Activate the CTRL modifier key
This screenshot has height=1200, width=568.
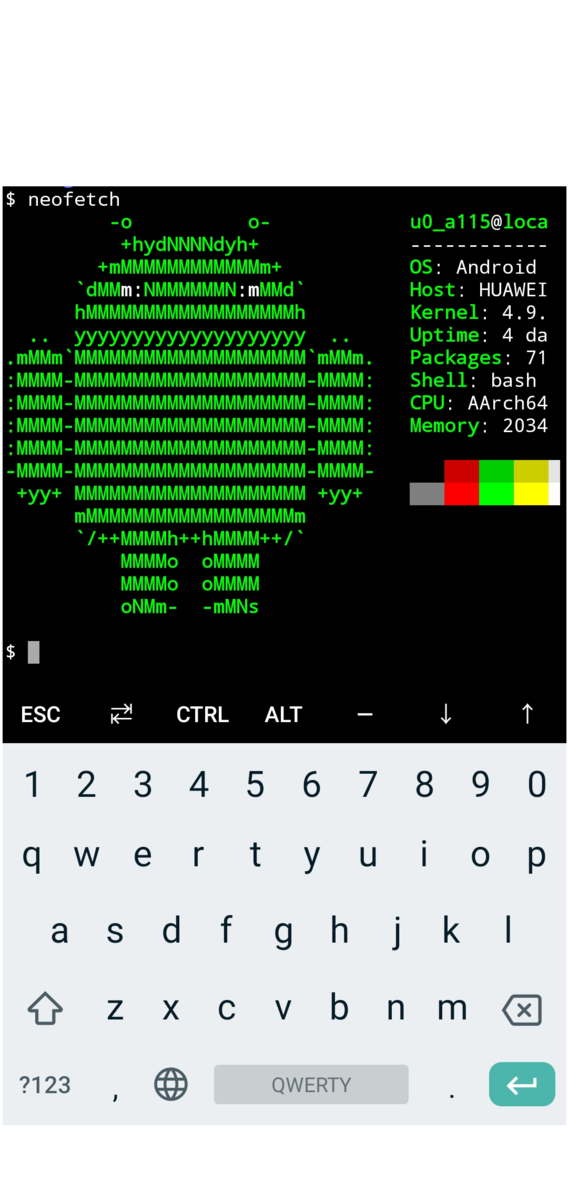click(202, 714)
